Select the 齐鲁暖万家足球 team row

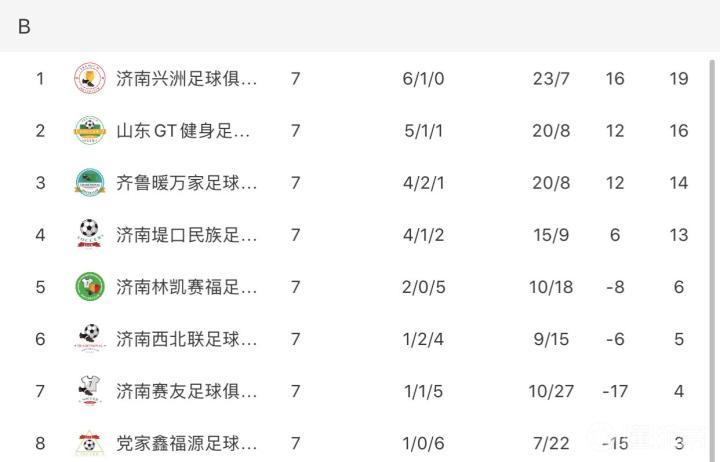click(186, 182)
